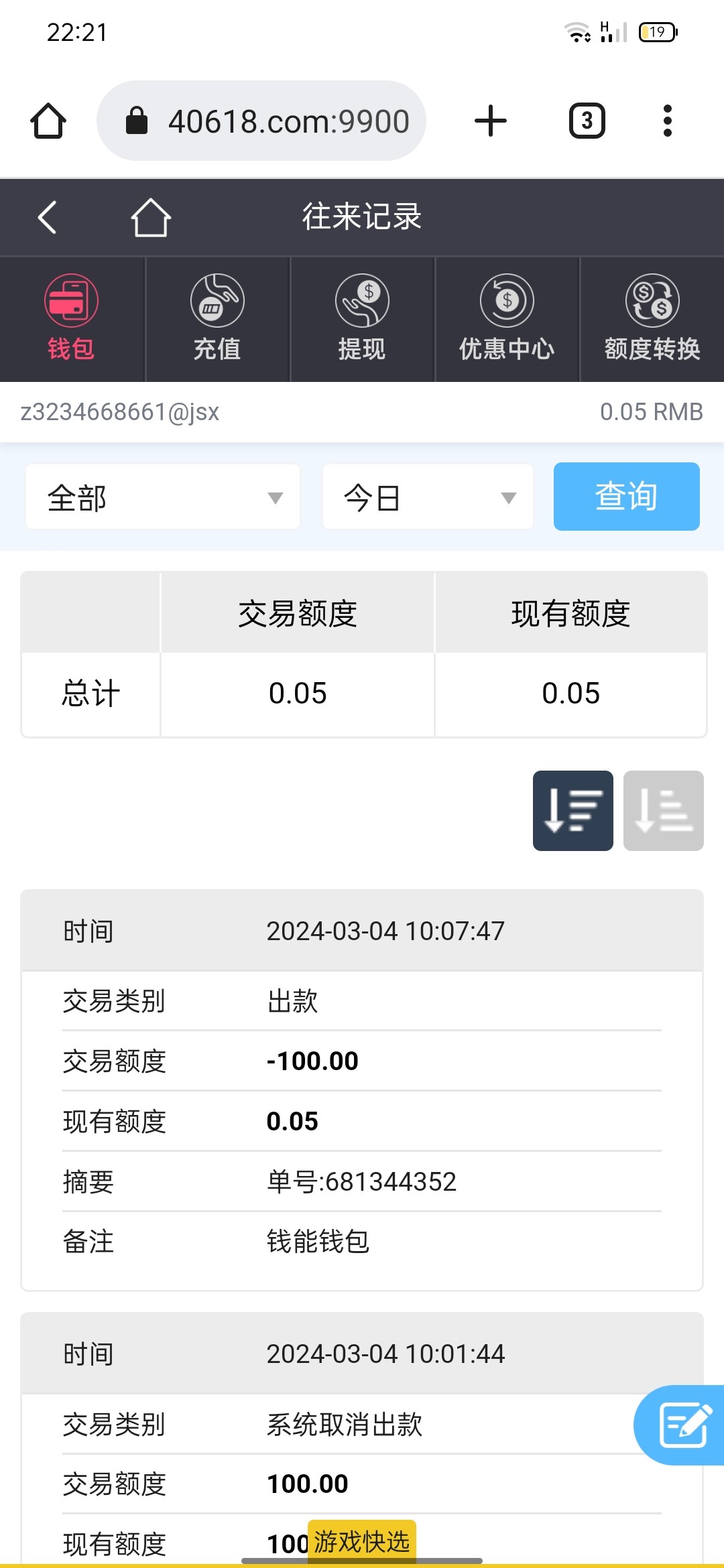Open a new browser tab
Screen dimensions: 724x1568
tap(490, 121)
